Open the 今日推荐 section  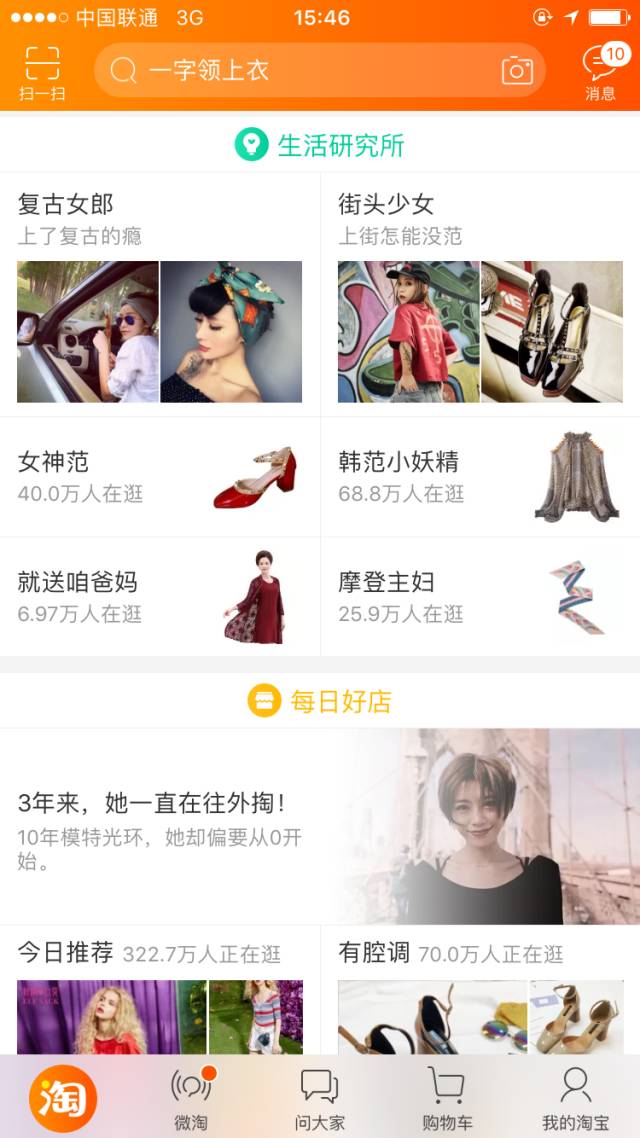click(160, 990)
